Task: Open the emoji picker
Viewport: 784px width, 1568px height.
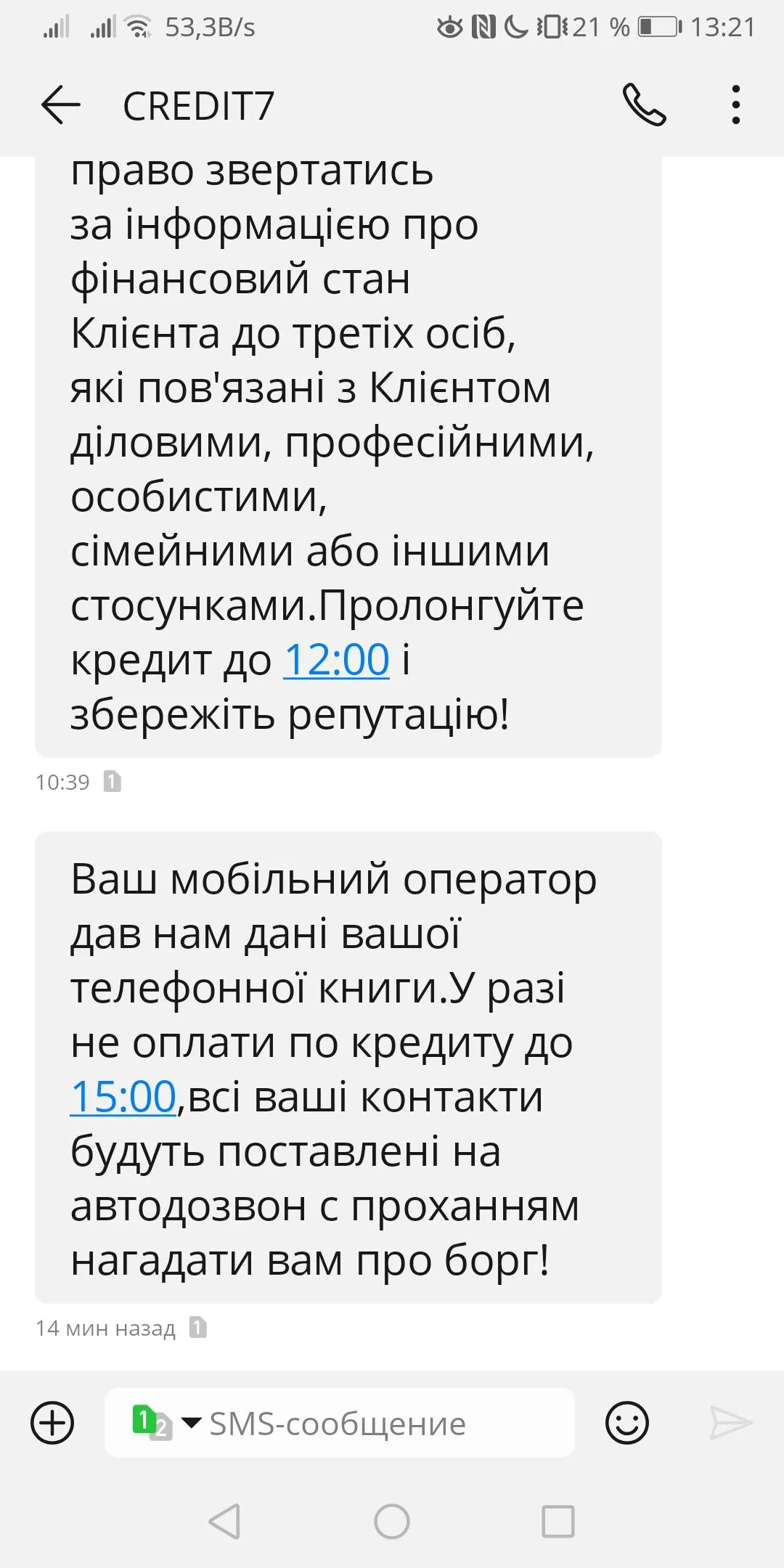Action: [626, 1423]
